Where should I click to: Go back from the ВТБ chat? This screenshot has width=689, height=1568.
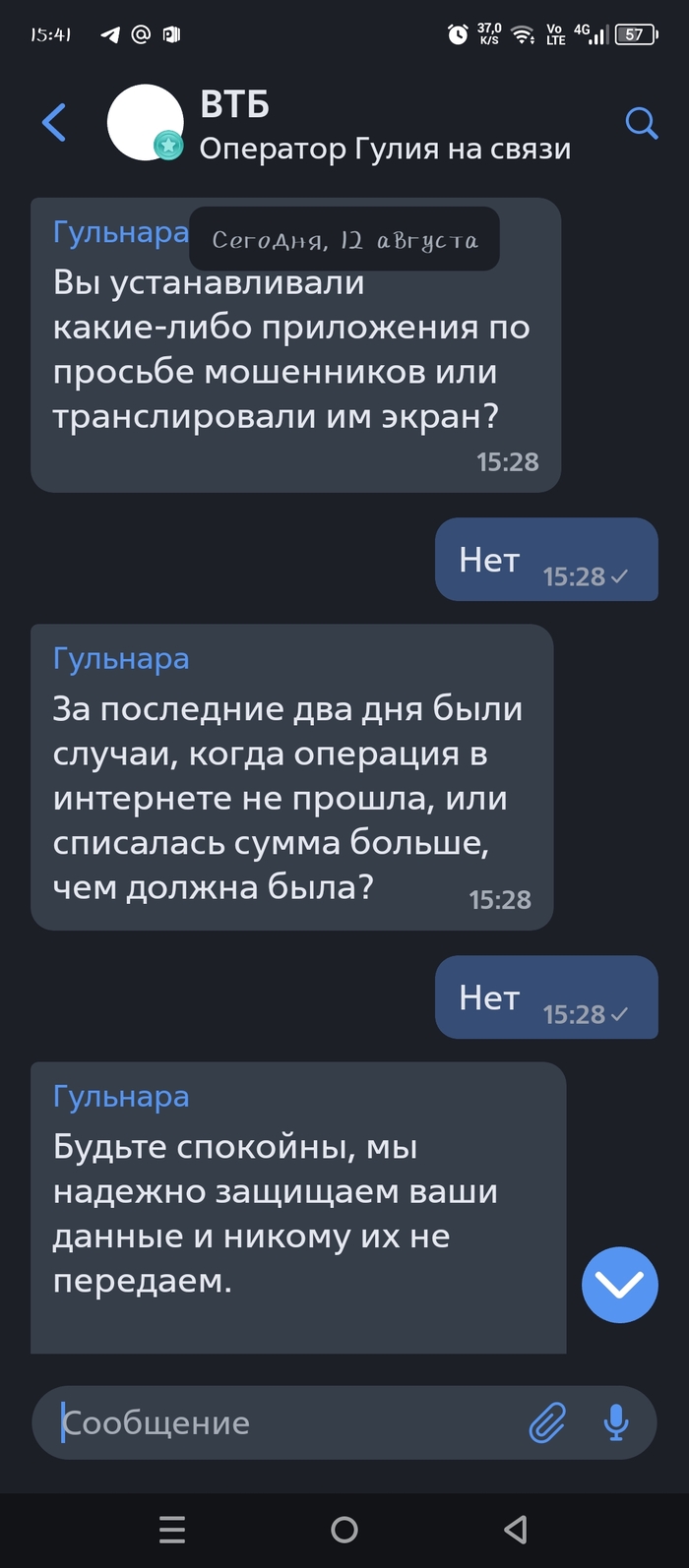tap(54, 123)
